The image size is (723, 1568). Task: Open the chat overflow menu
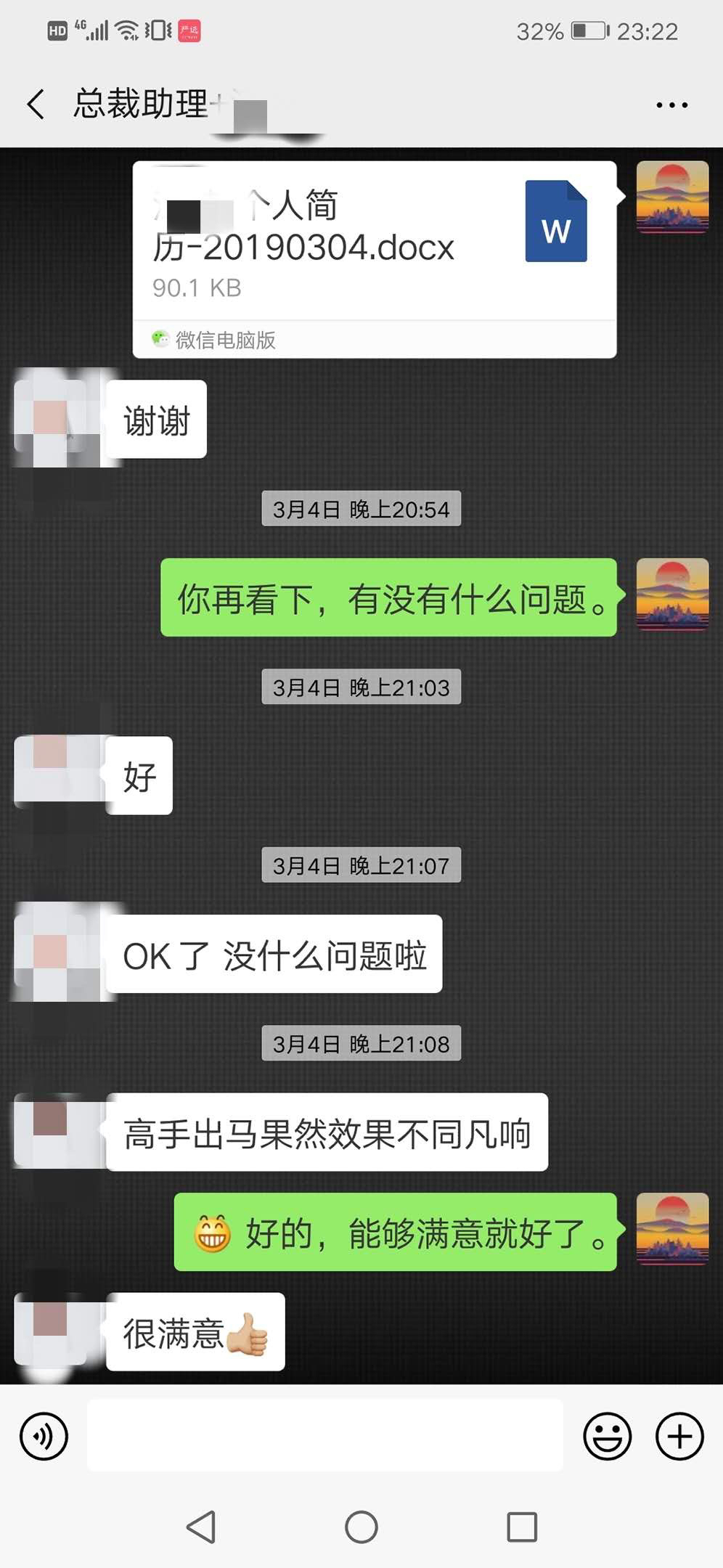[x=671, y=105]
